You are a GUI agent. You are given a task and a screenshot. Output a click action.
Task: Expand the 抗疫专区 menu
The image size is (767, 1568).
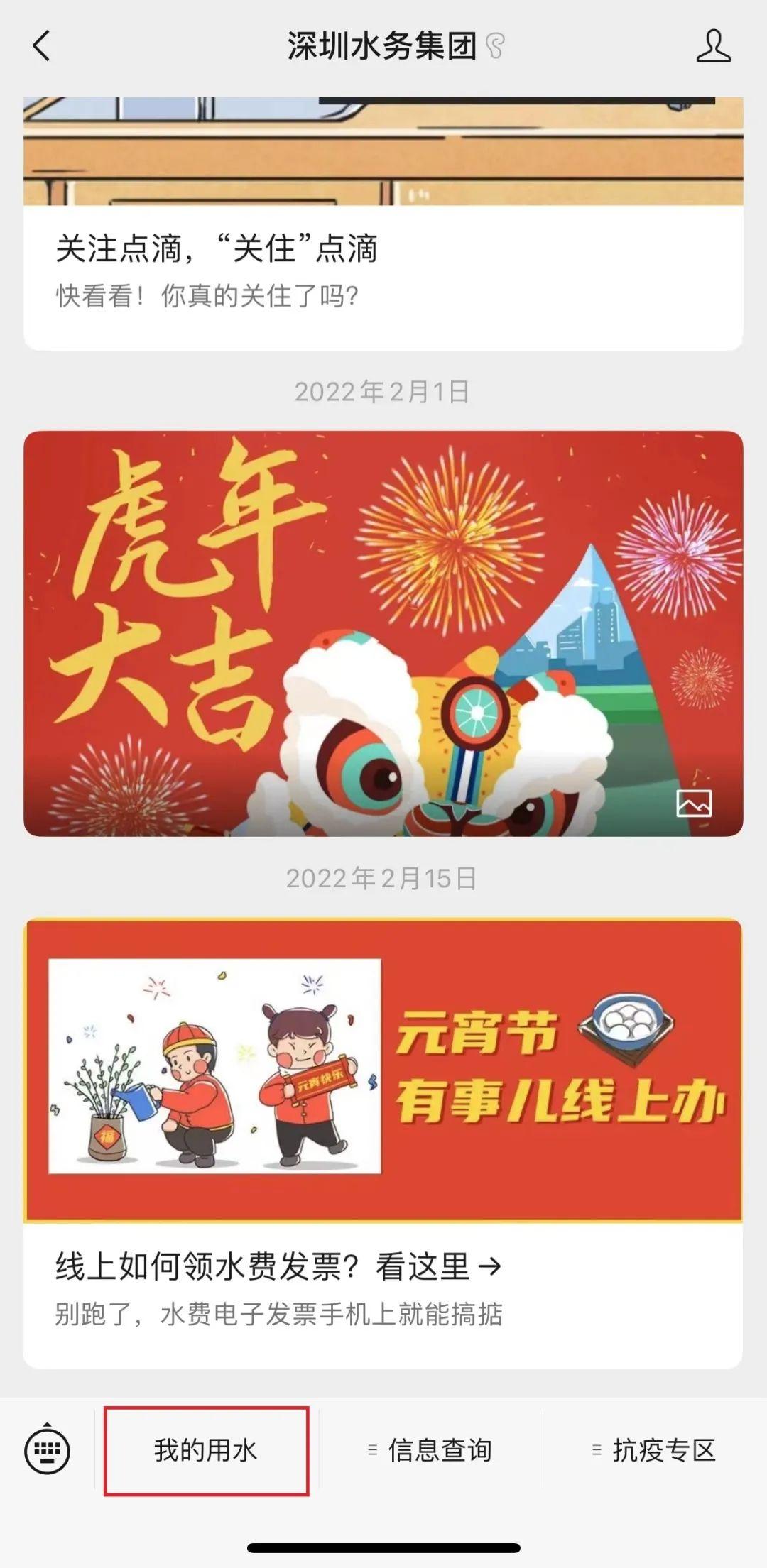coord(655,1451)
